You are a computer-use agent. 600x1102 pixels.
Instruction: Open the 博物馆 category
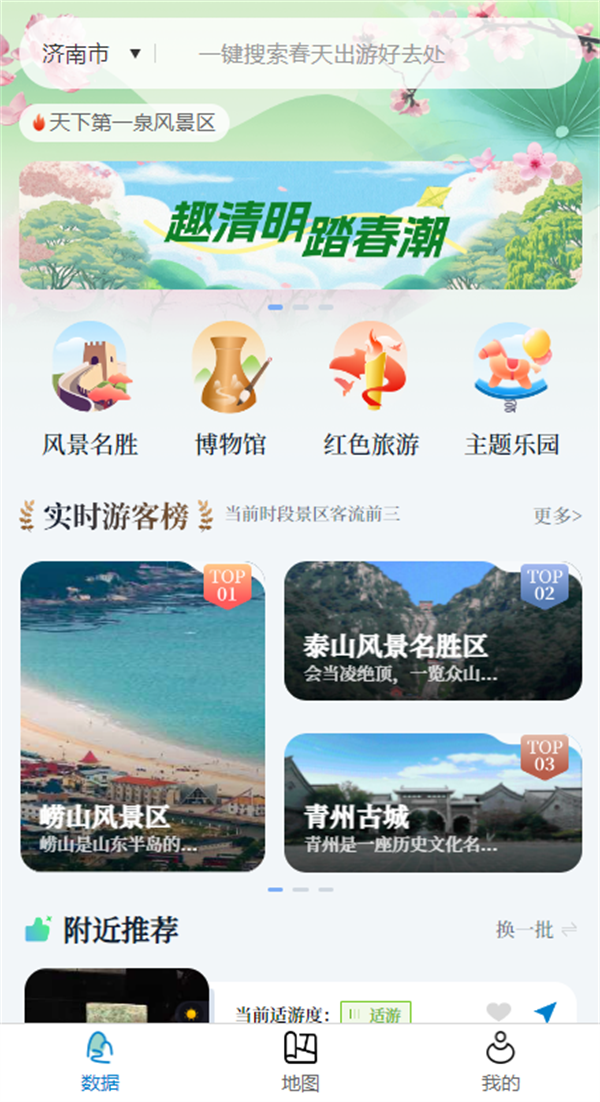(x=230, y=389)
